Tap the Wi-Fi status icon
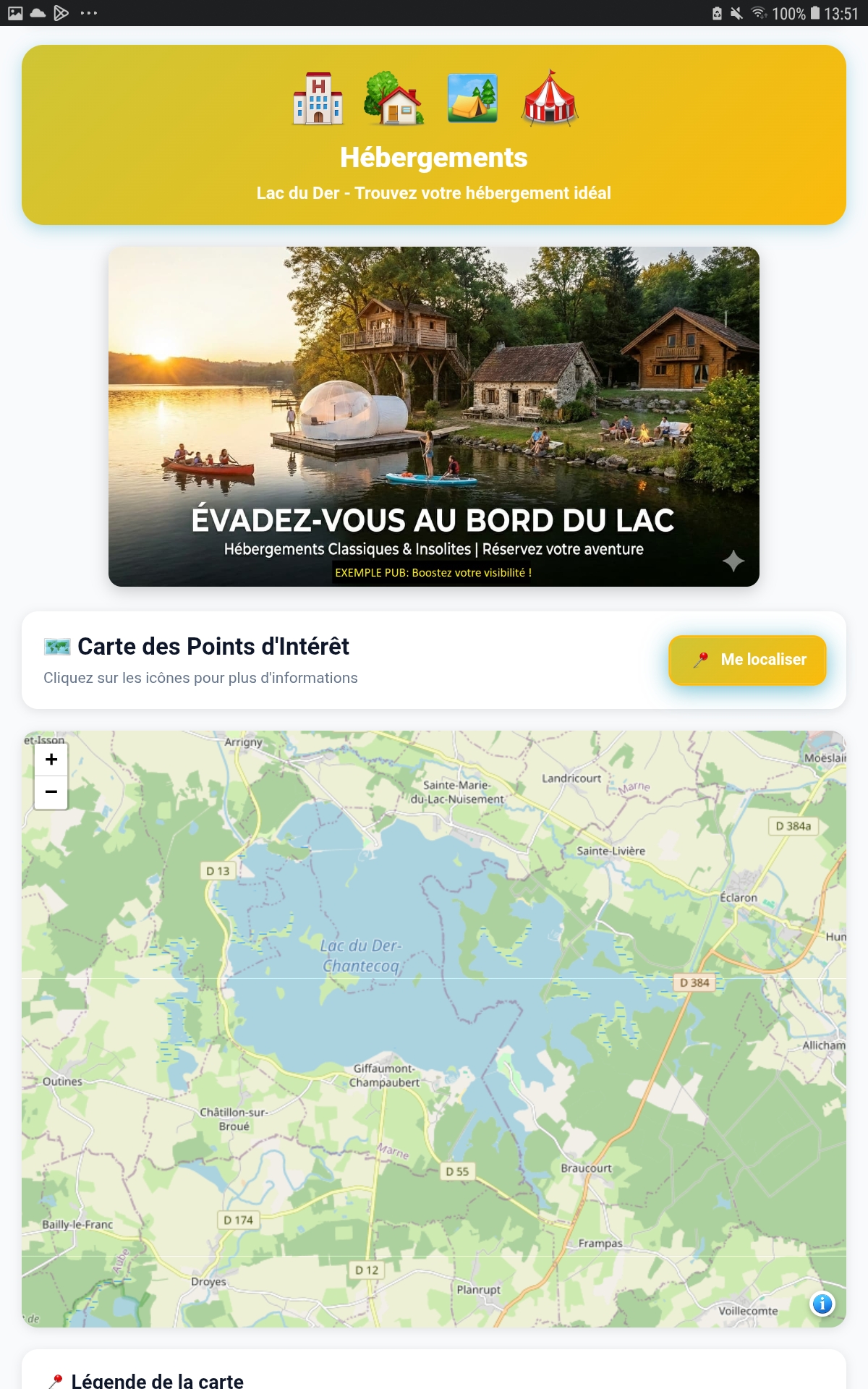 pos(757,12)
